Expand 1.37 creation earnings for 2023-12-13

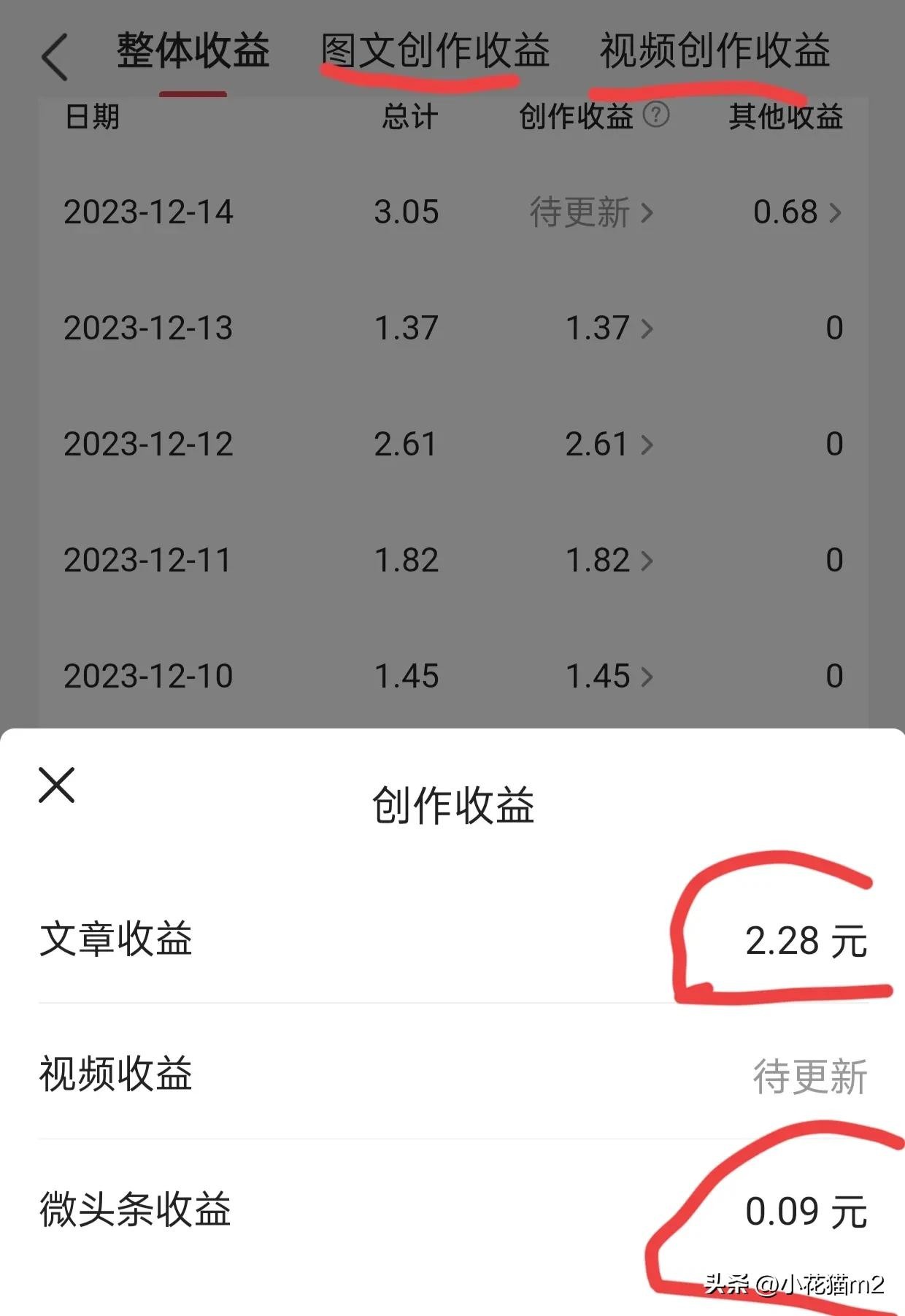609,328
